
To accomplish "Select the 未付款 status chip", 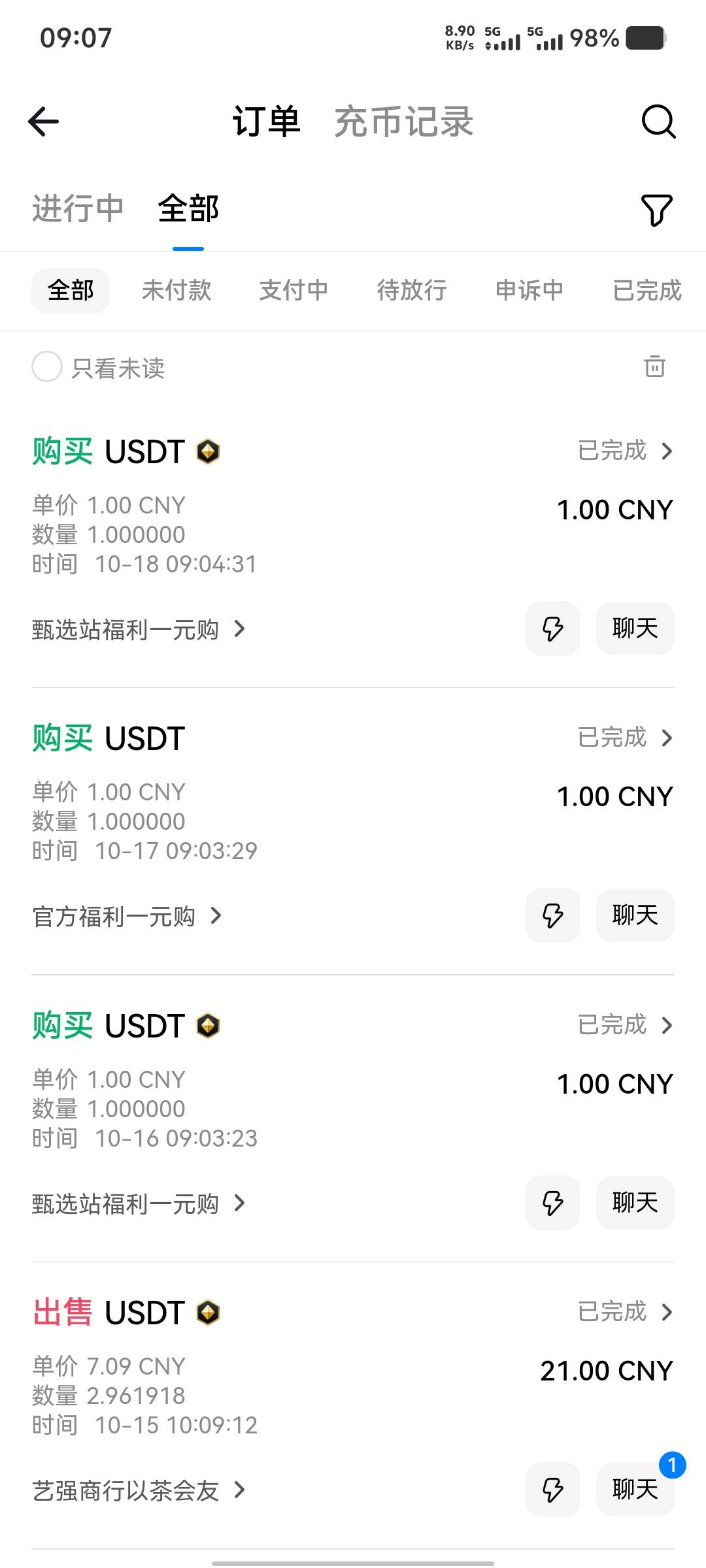I will pyautogui.click(x=176, y=290).
